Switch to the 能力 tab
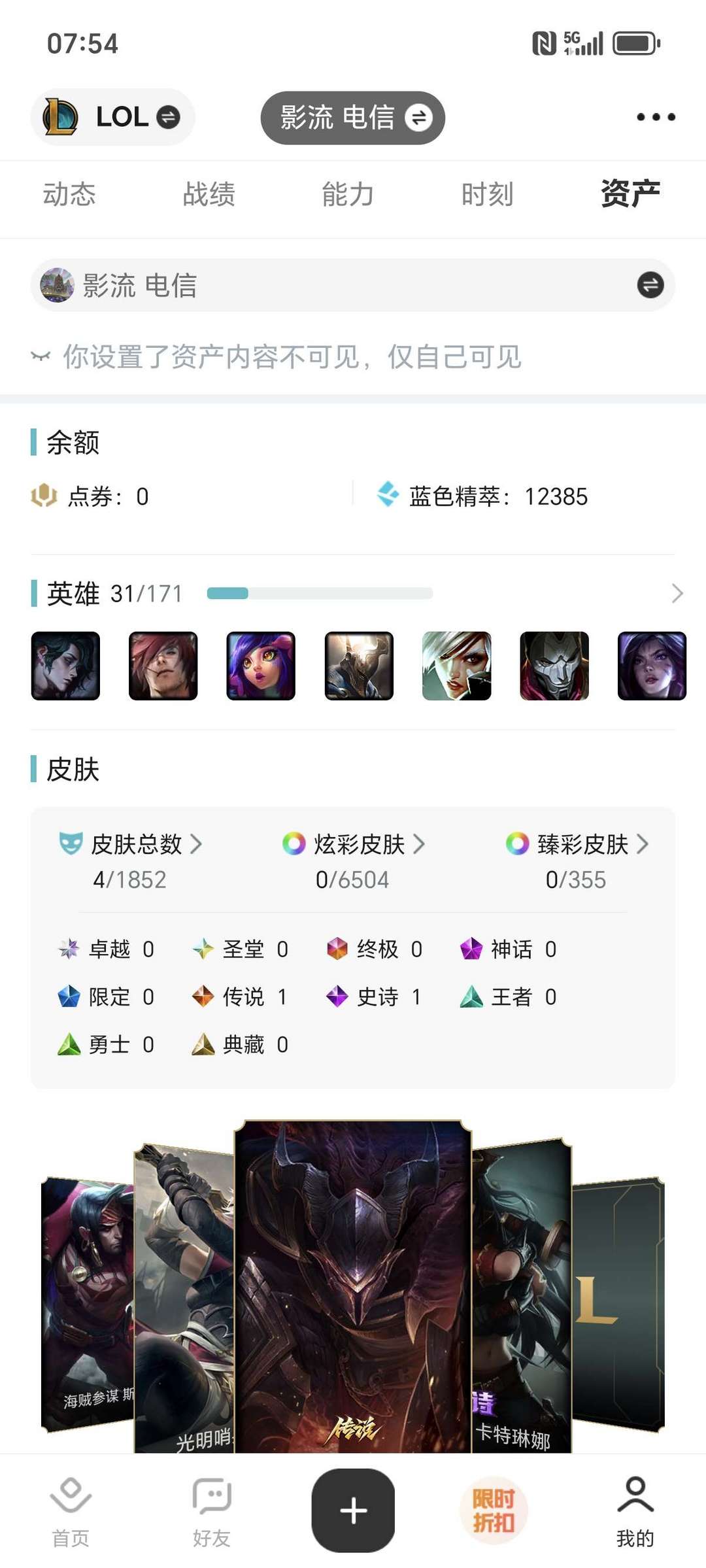 [348, 194]
